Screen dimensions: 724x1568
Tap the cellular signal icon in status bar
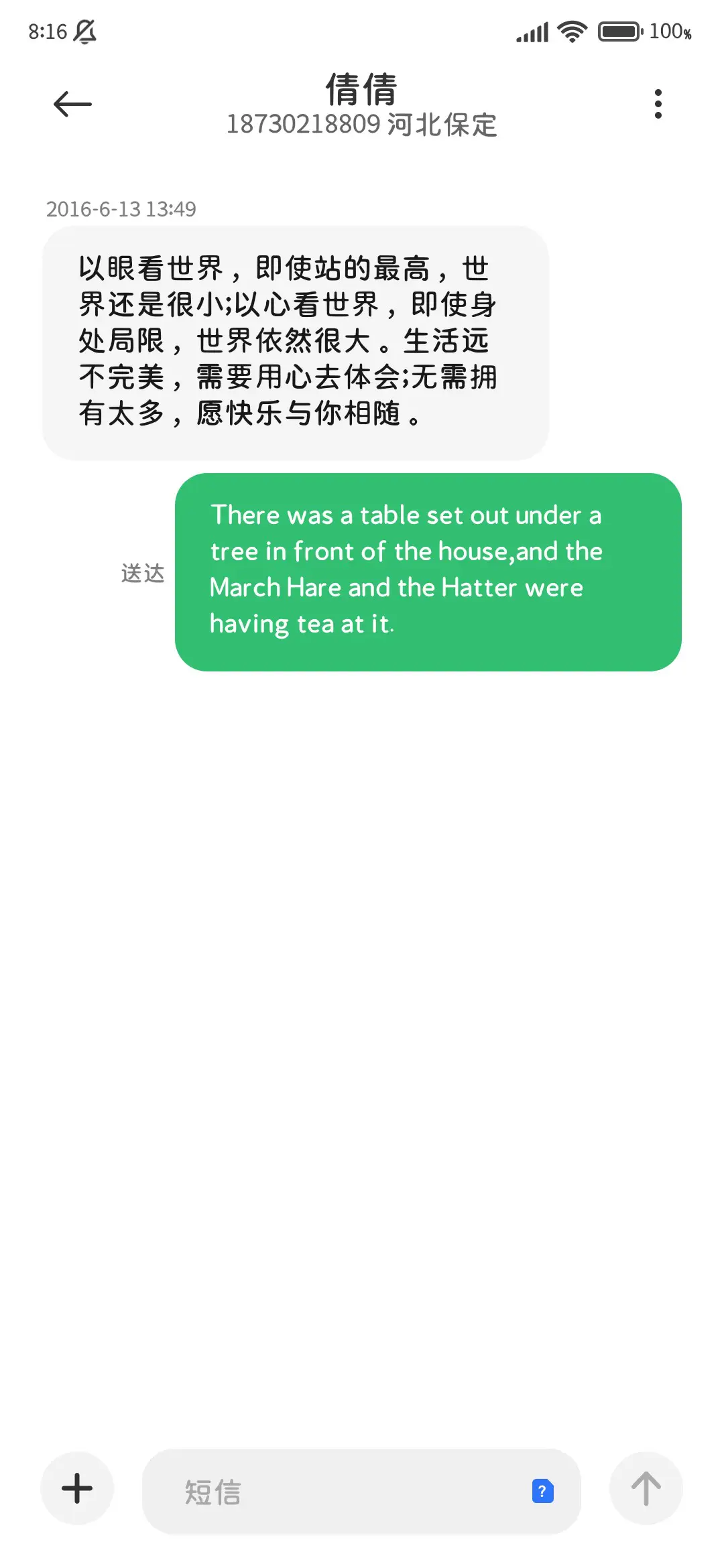point(532,30)
